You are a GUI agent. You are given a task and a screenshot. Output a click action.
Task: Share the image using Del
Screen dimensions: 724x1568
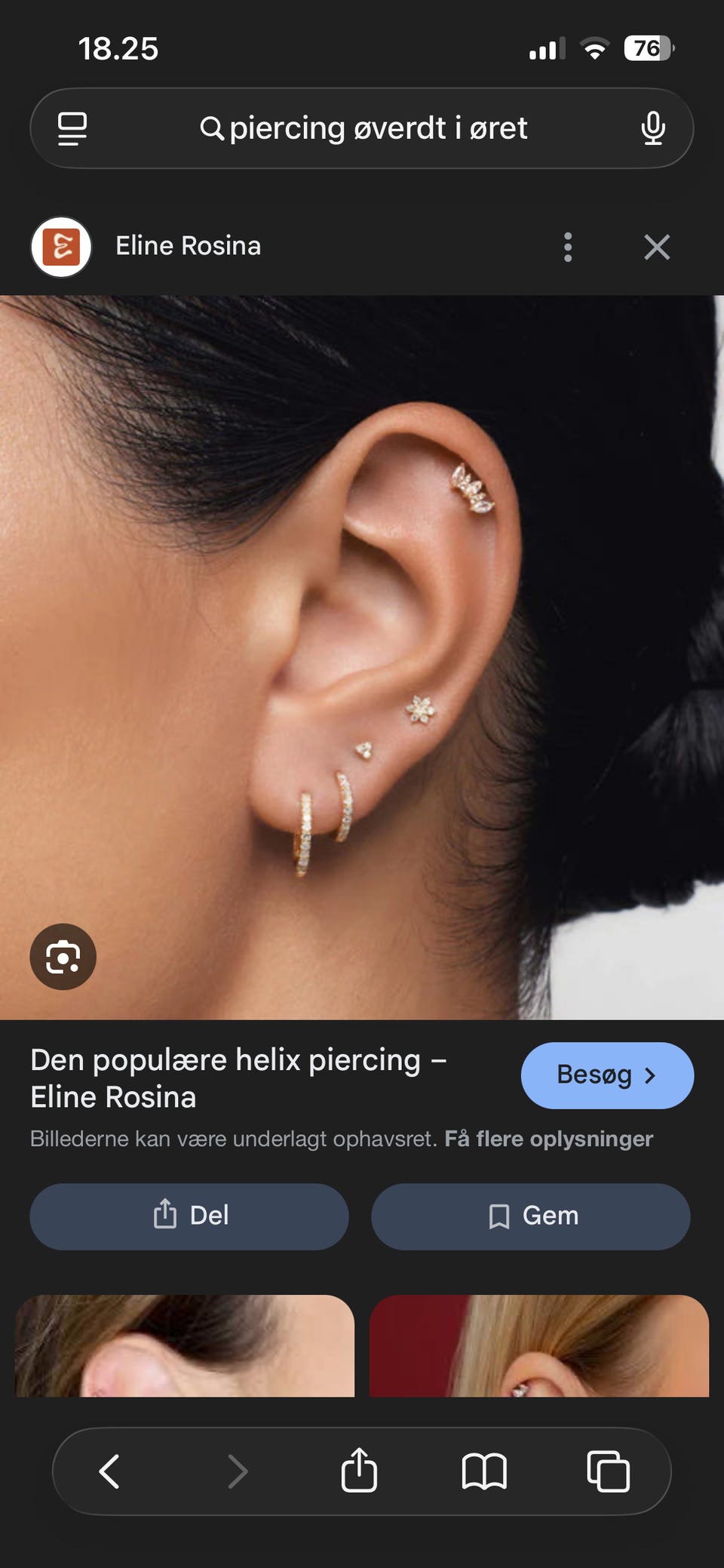pos(189,1216)
